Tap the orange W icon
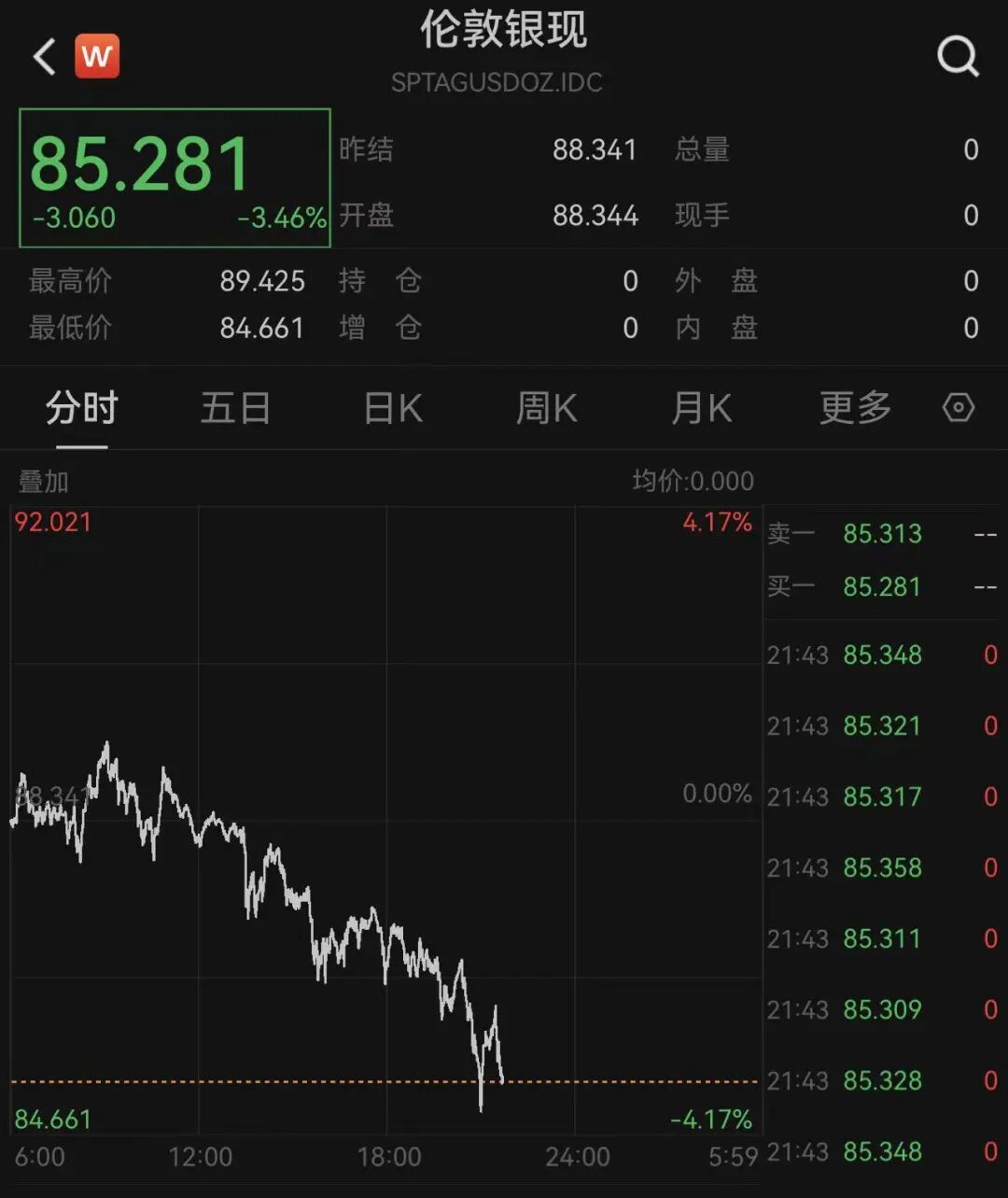Viewport: 1008px width, 1198px height. point(97,57)
